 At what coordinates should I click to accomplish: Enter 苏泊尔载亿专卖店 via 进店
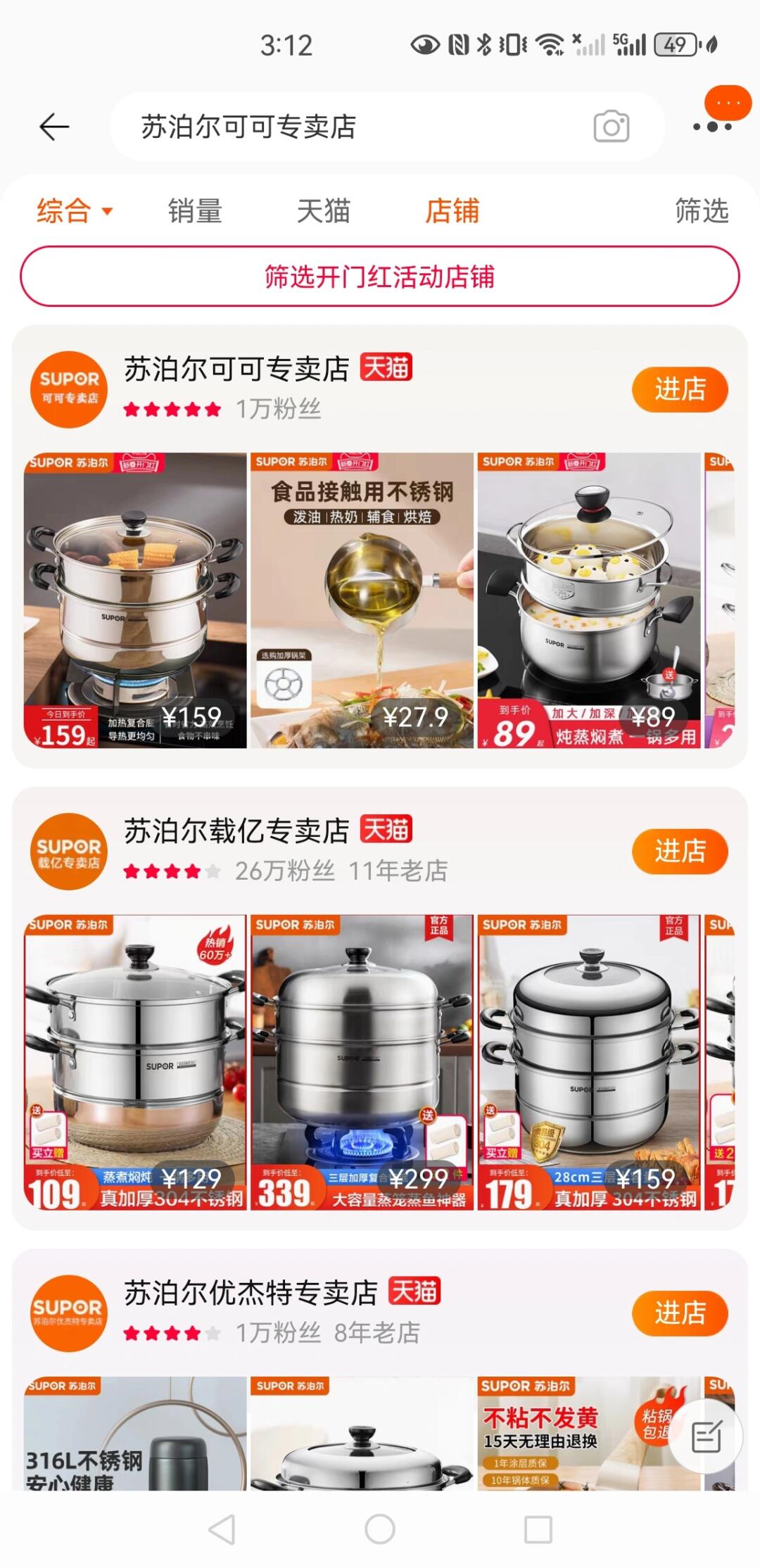[679, 851]
